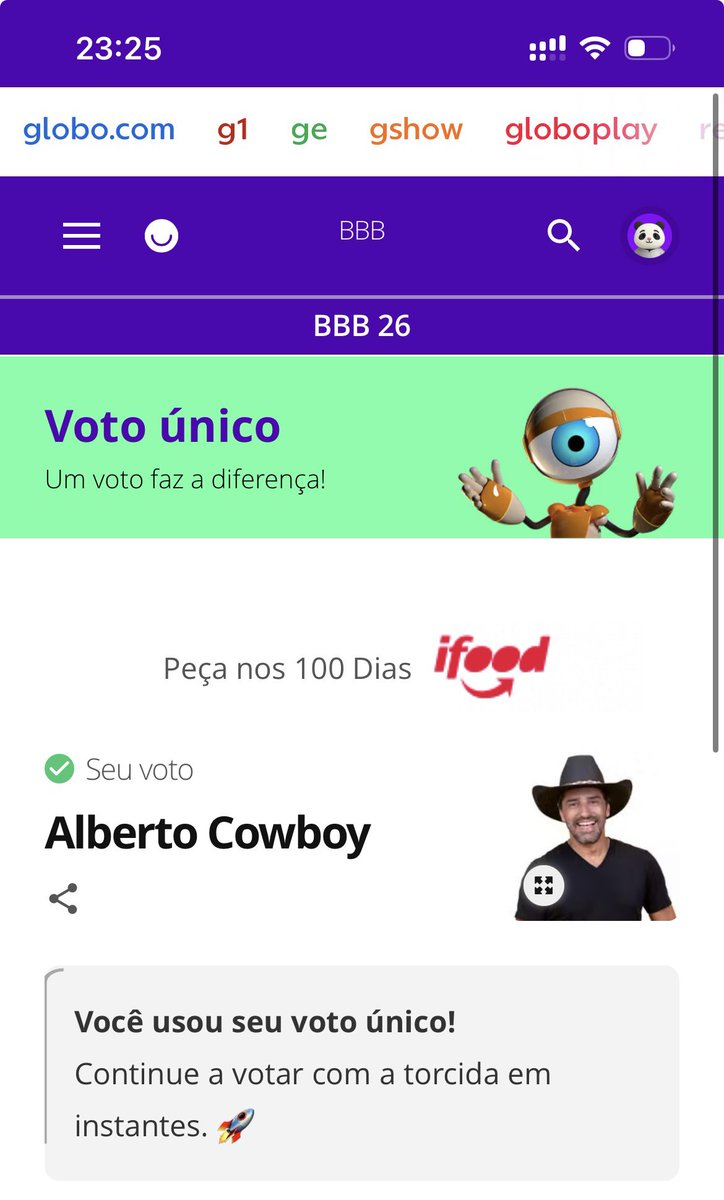Open the hamburger menu
The width and height of the screenshot is (724, 1200).
pos(82,236)
